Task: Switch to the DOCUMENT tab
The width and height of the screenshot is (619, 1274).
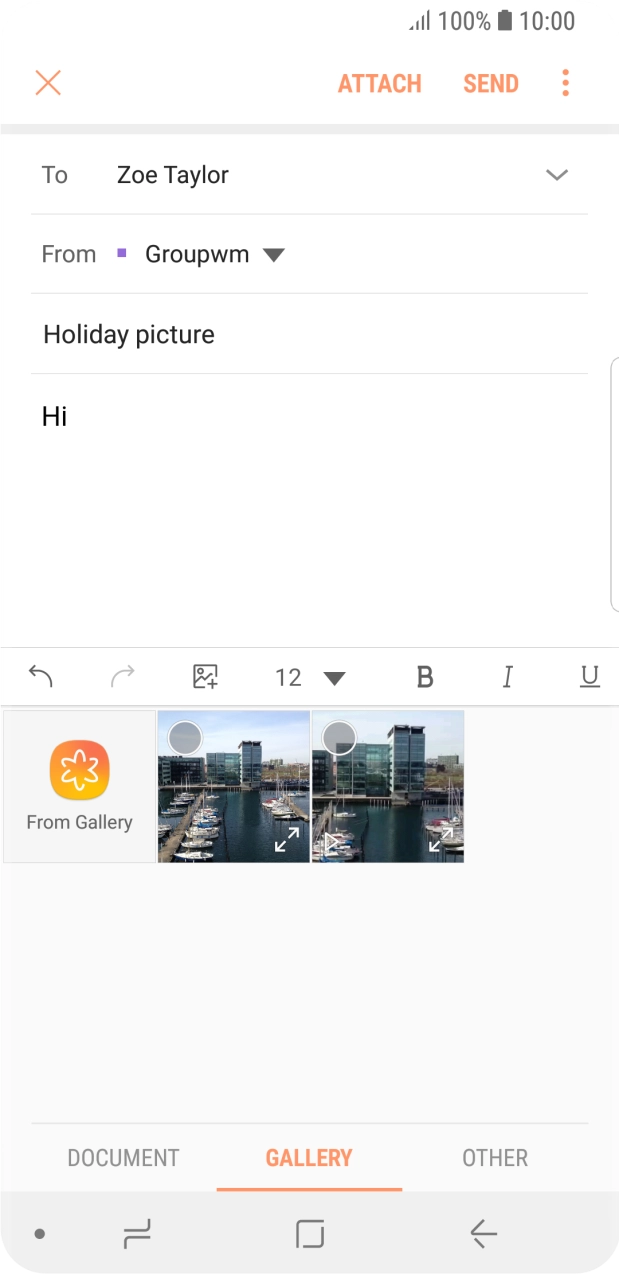Action: tap(123, 1158)
